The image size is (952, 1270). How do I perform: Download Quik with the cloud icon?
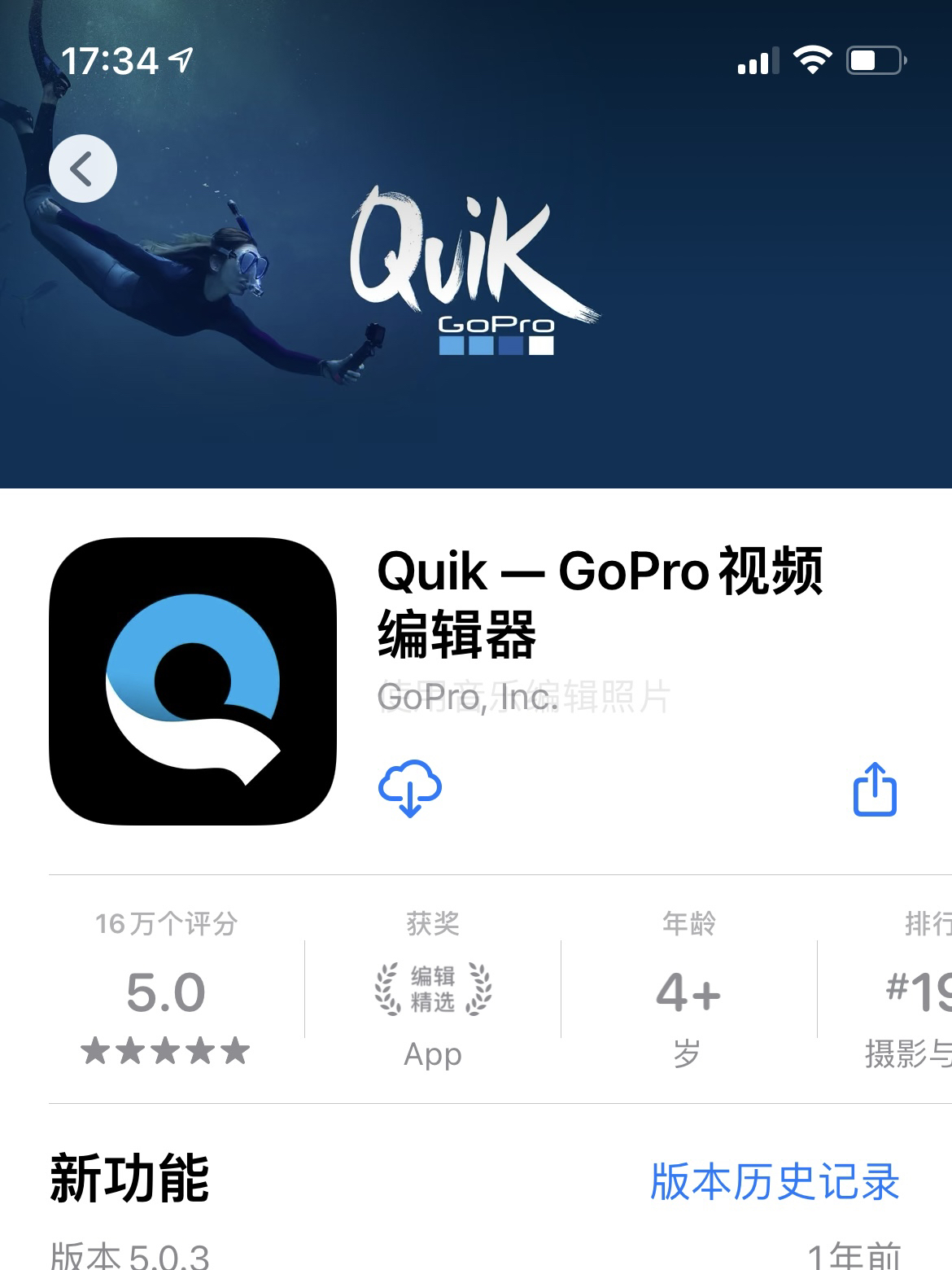pos(410,788)
